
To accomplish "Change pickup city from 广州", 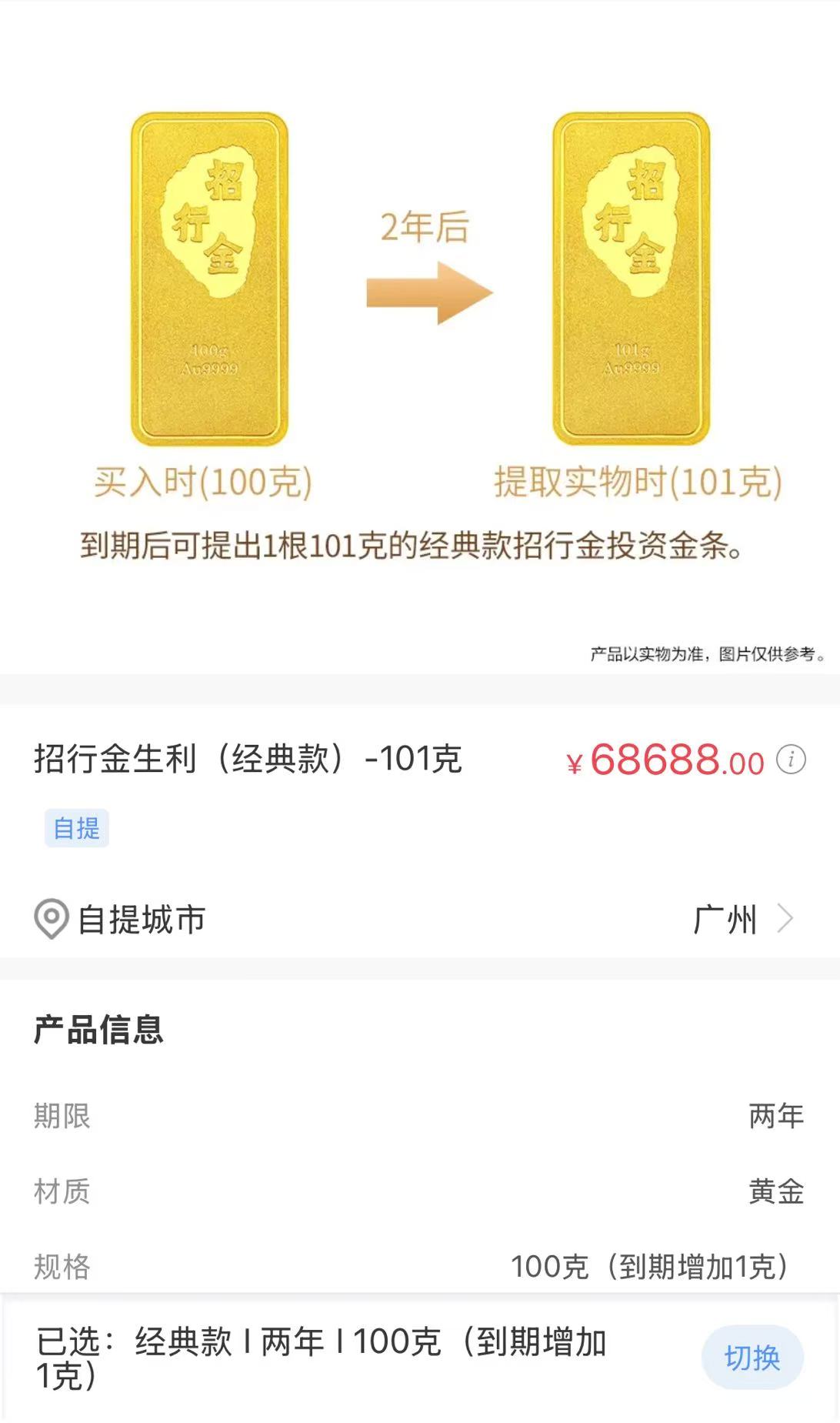I will point(742,919).
